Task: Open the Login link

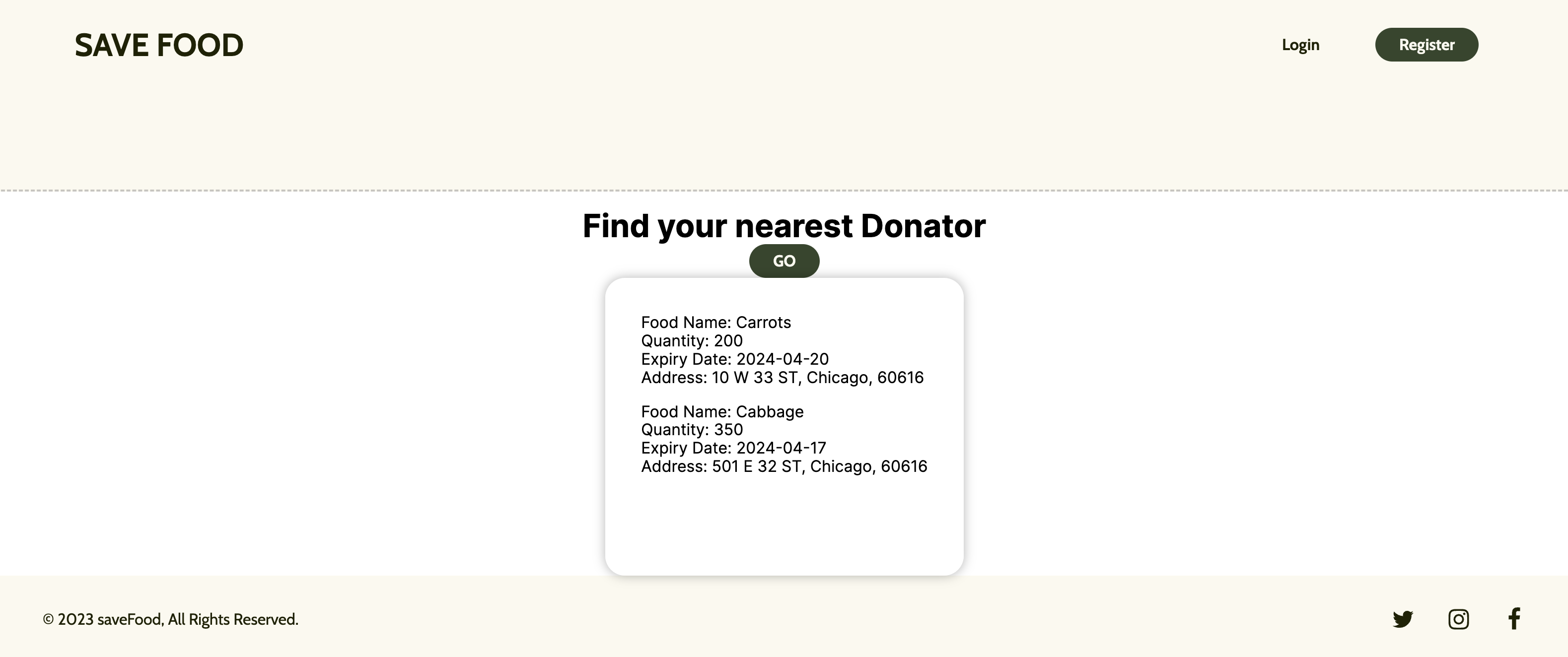Action: click(1300, 45)
